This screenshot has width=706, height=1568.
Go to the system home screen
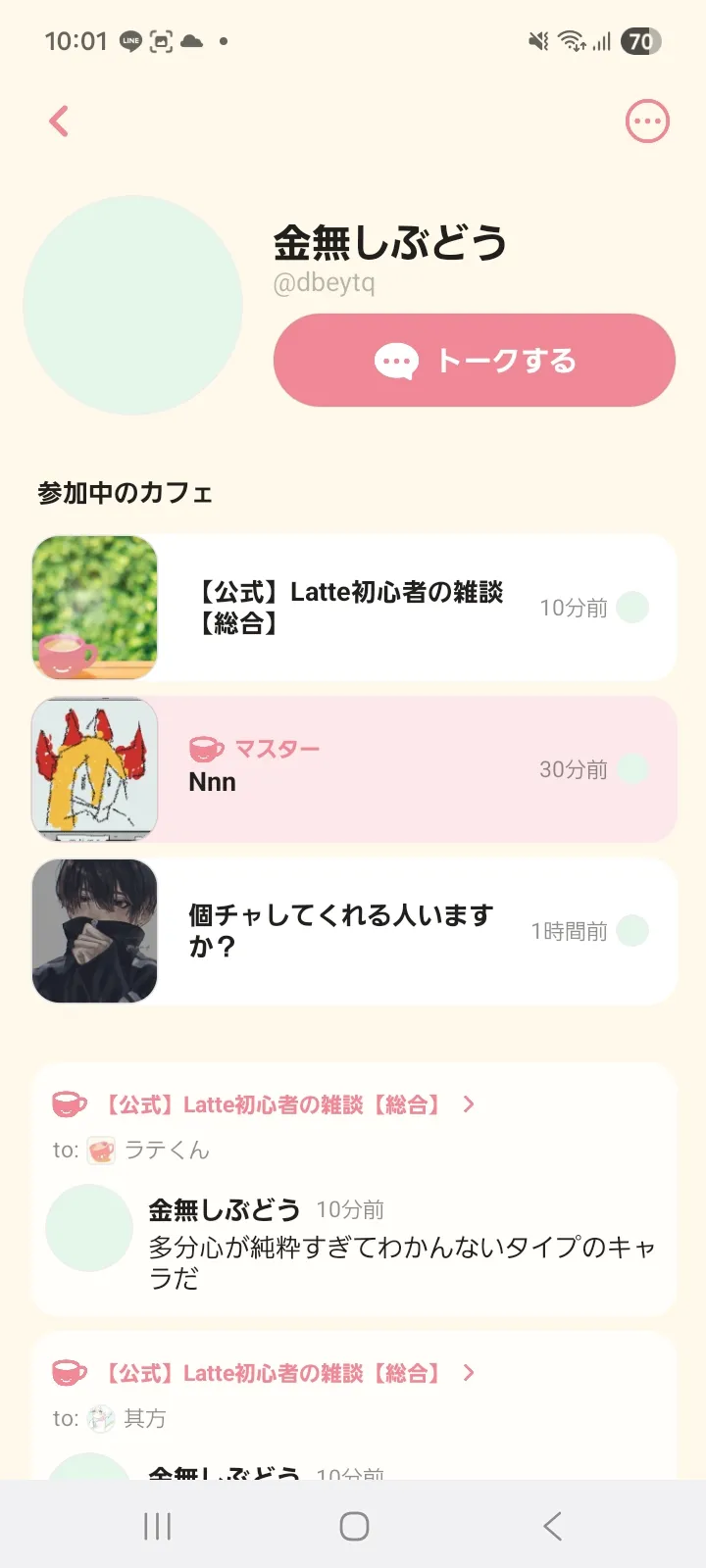354,1526
